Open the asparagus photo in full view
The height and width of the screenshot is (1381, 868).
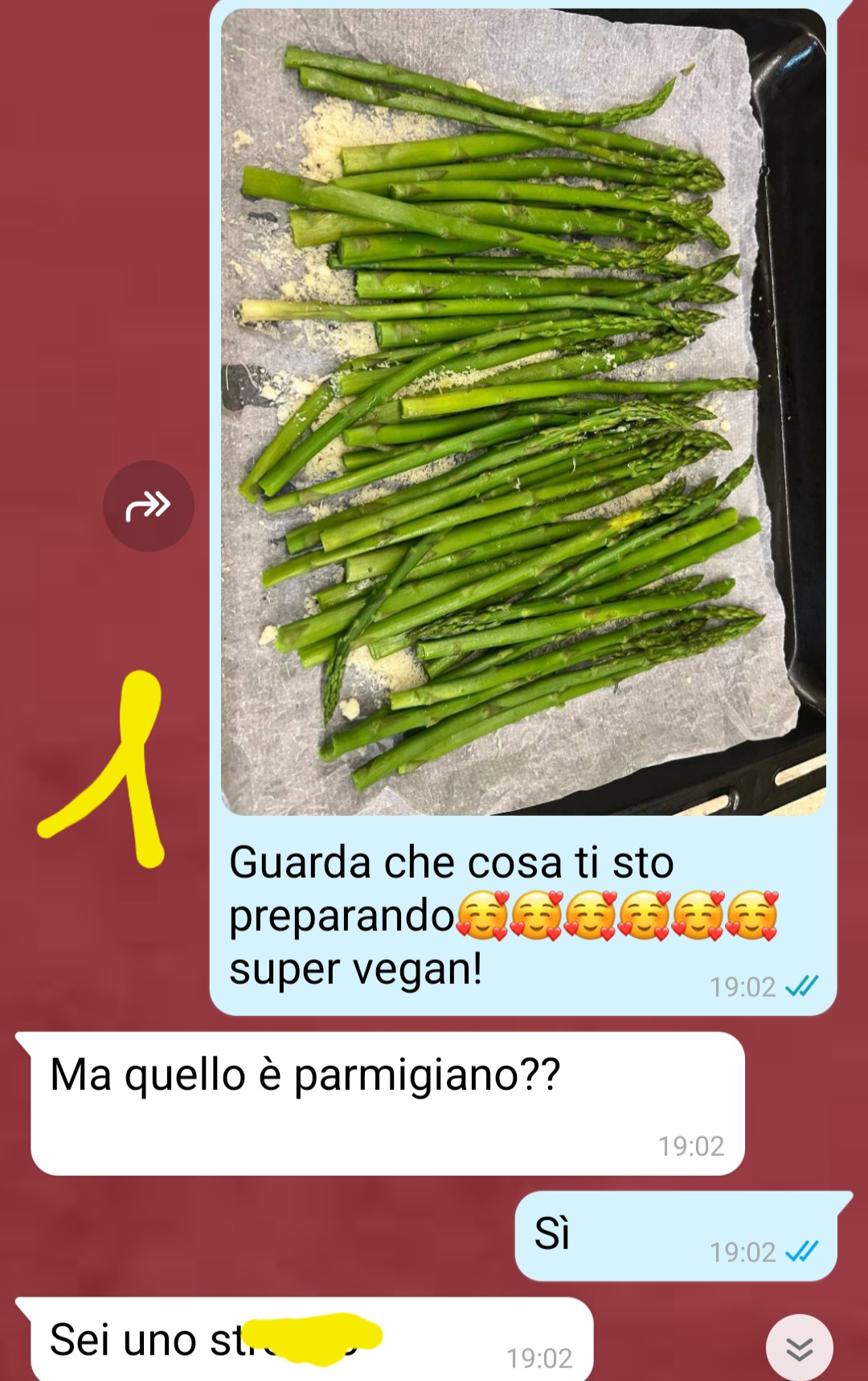coord(522,412)
